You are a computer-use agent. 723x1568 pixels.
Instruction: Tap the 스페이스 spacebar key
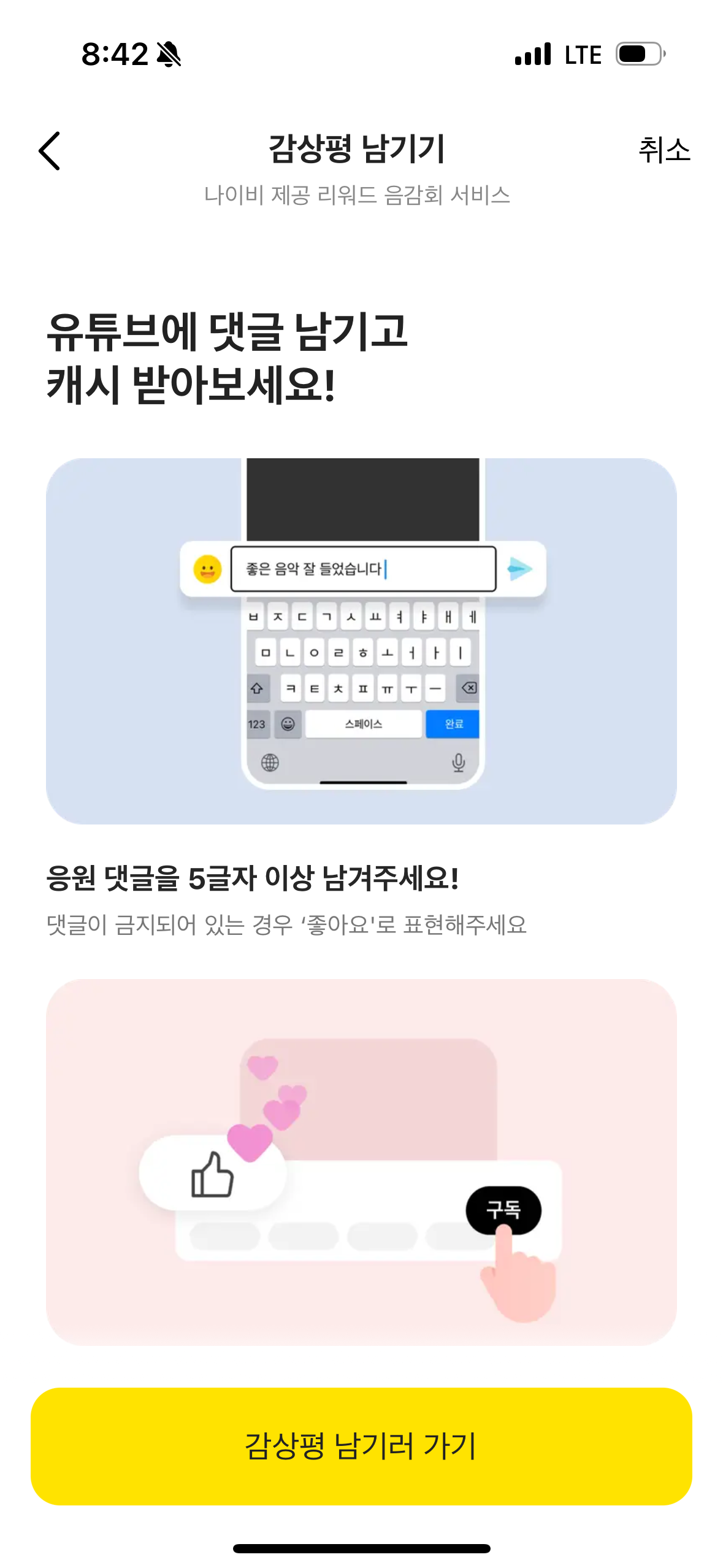[x=363, y=724]
